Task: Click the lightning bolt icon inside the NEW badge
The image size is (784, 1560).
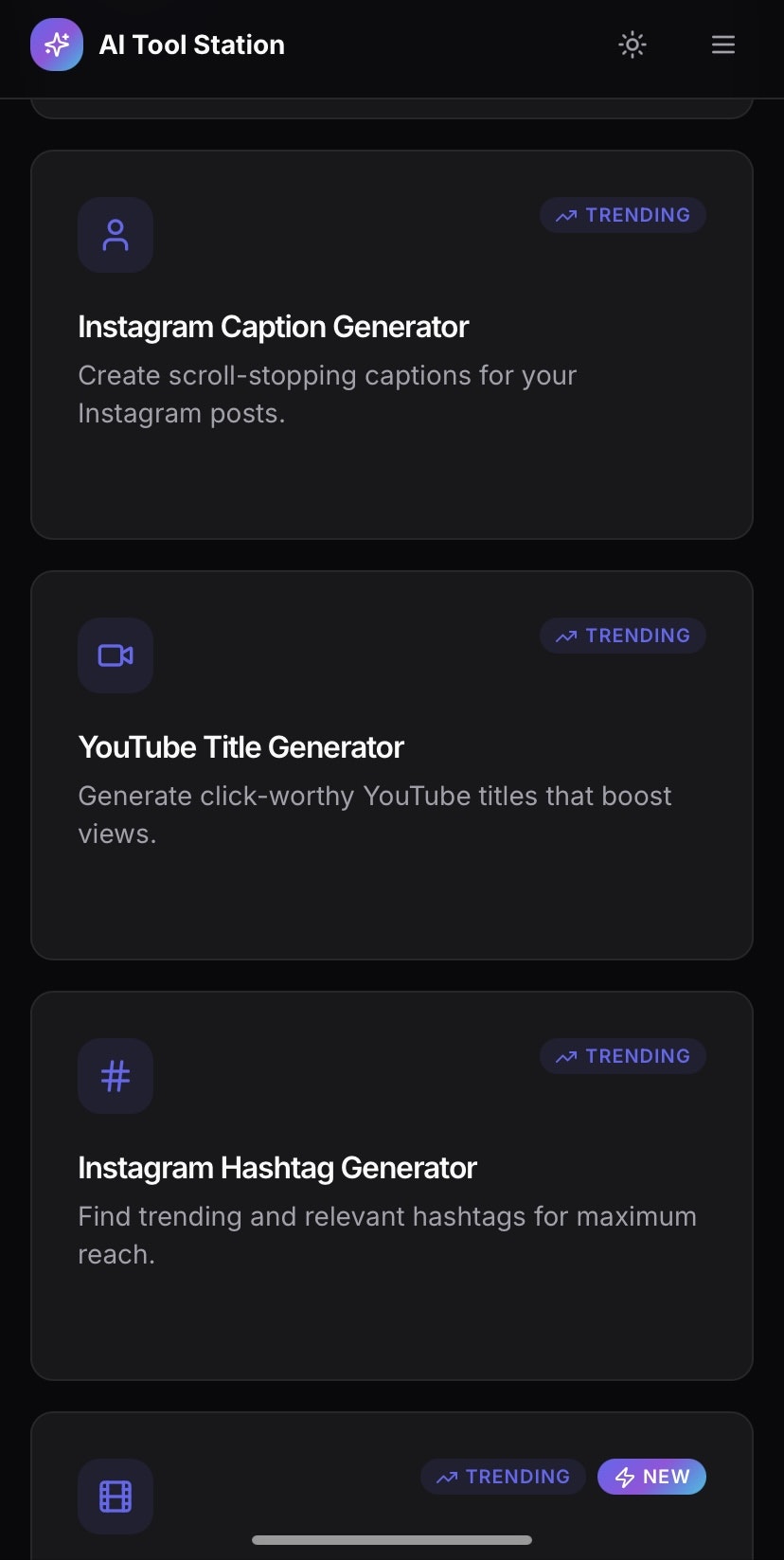Action: pos(624,1476)
